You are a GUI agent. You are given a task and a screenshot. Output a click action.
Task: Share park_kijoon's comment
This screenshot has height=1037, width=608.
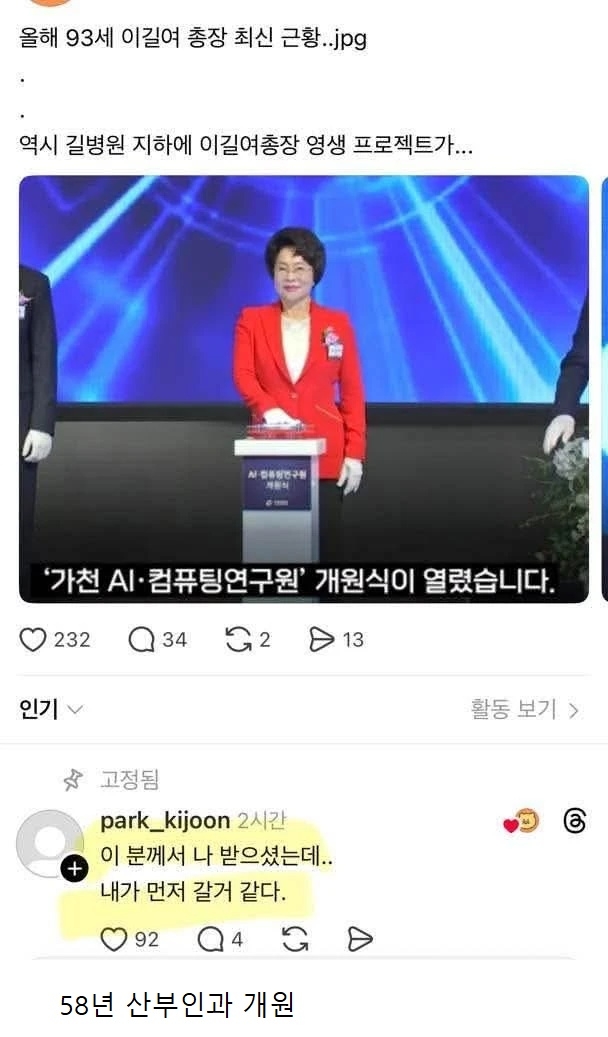(x=360, y=939)
